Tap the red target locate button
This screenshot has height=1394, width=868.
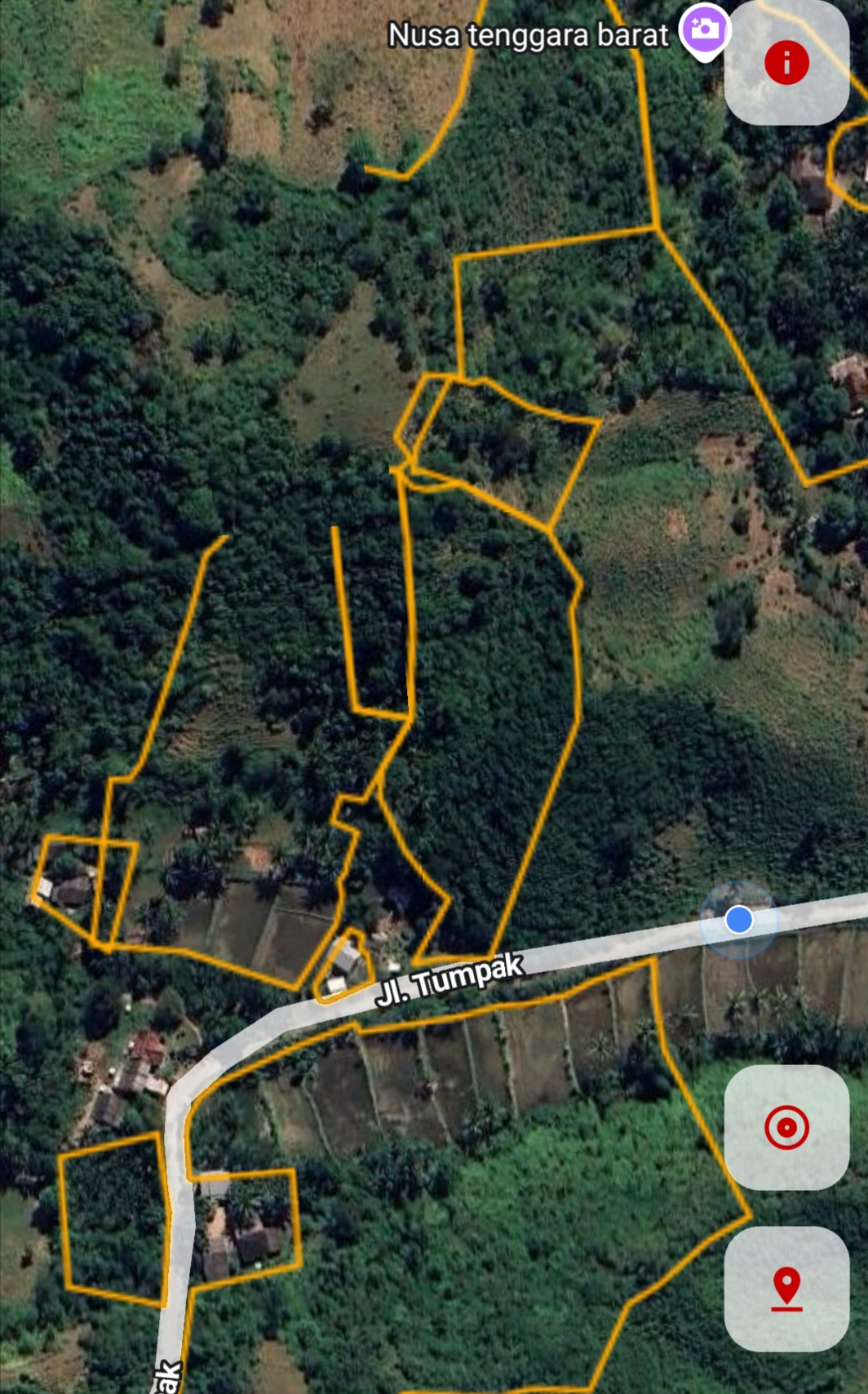(786, 1127)
